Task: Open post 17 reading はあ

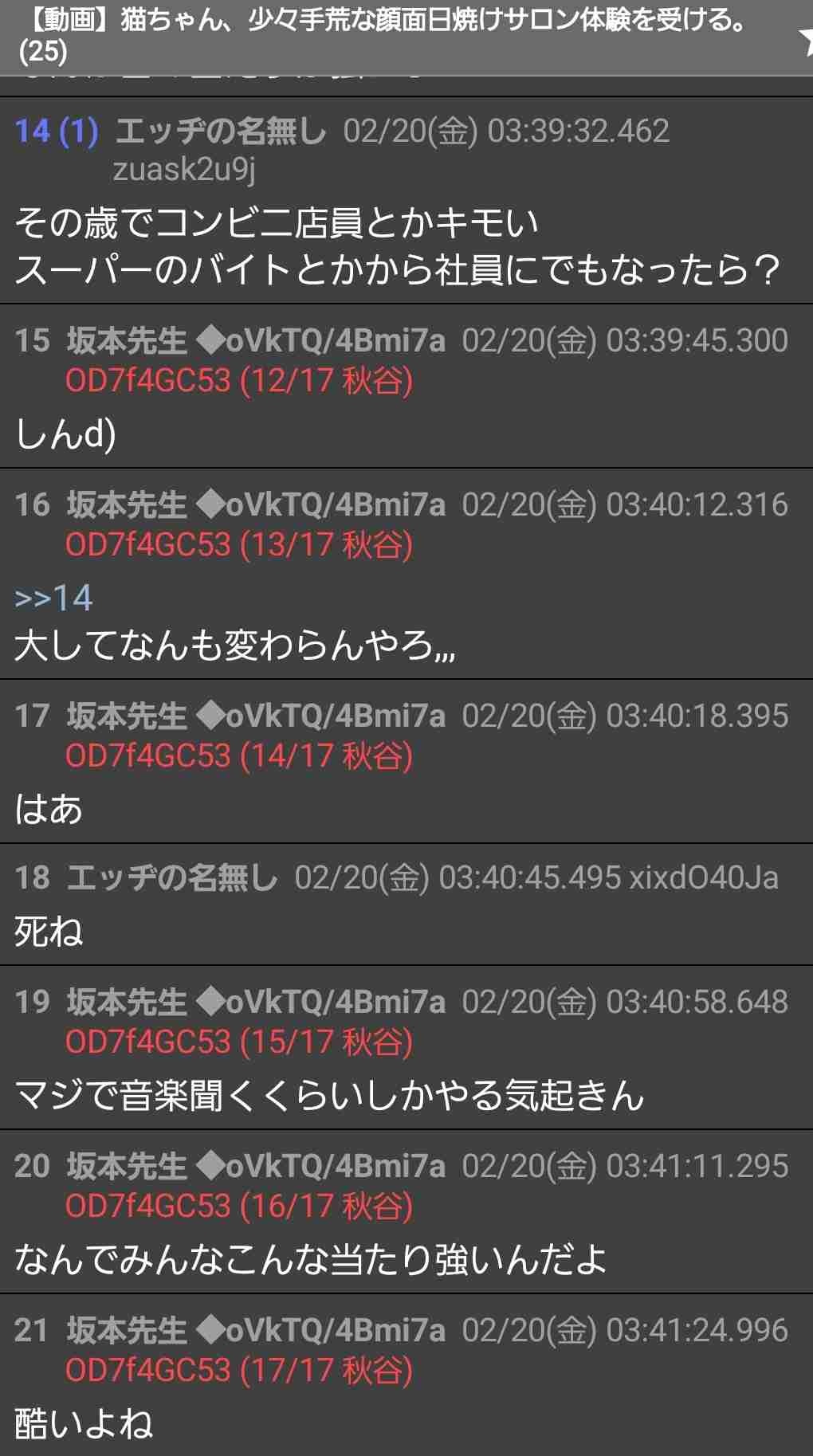Action: [x=49, y=809]
